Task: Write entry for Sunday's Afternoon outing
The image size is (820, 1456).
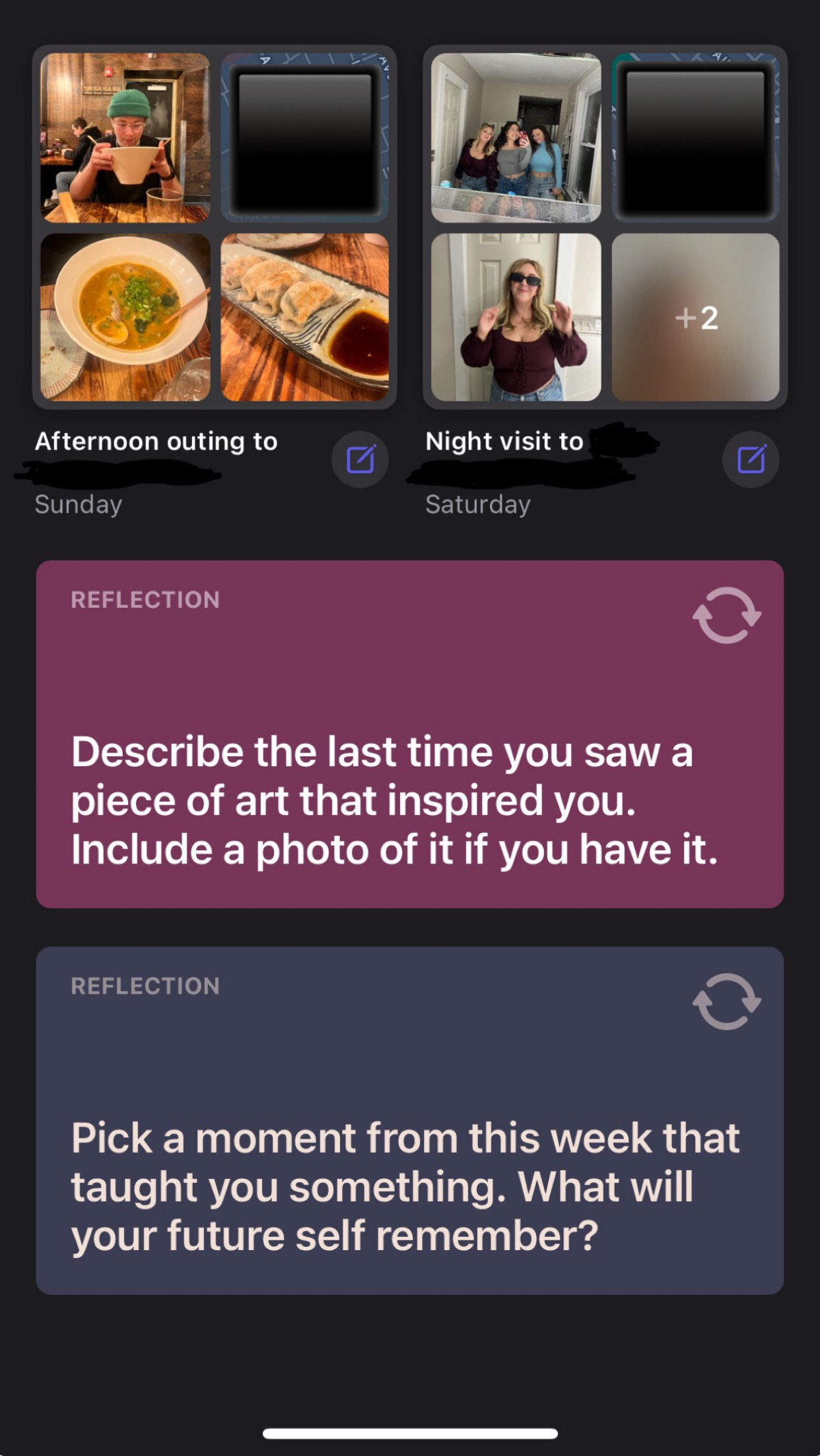Action: click(360, 459)
